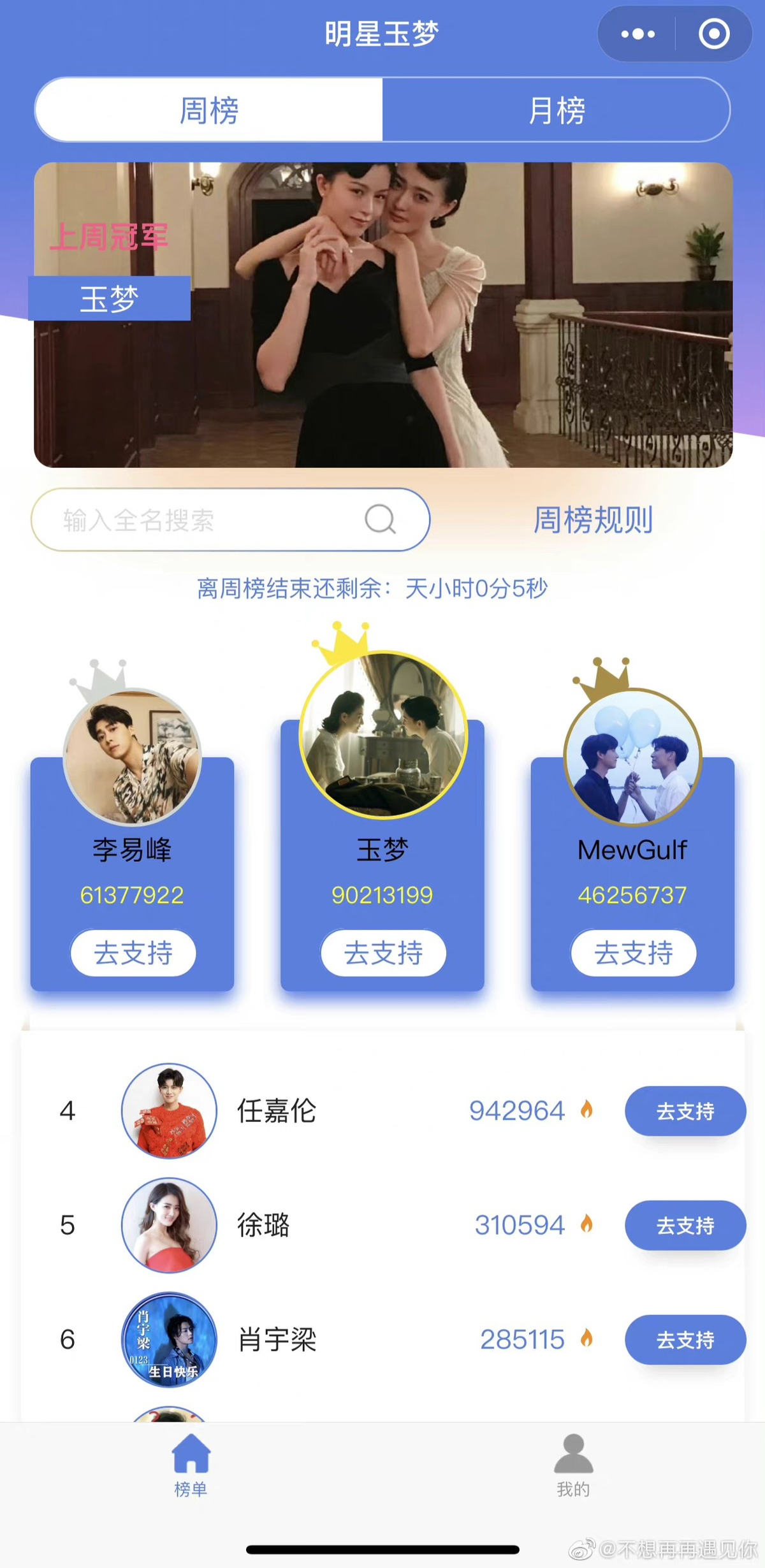Switch to the 周榜 weekly ranking tab
Viewport: 765px width, 1568px height.
click(x=209, y=110)
